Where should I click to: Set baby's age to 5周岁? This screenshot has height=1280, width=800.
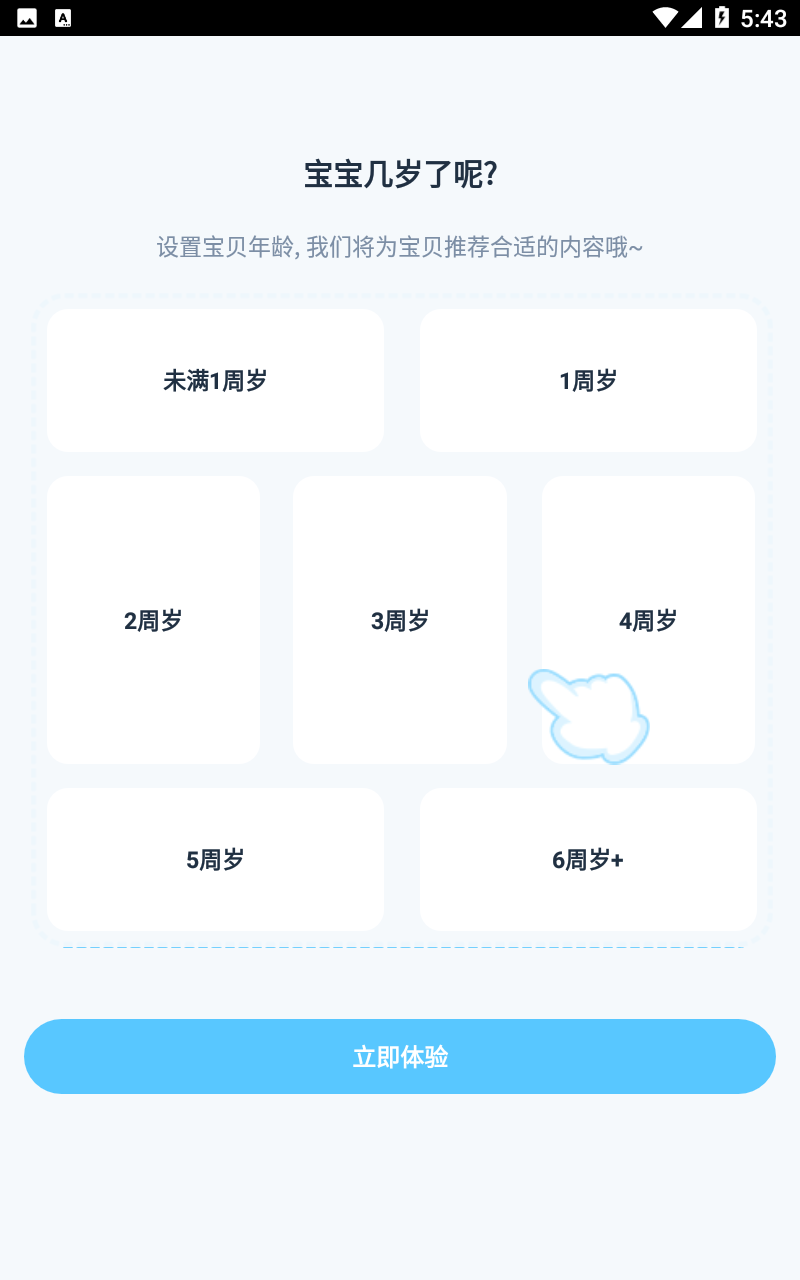coord(215,860)
